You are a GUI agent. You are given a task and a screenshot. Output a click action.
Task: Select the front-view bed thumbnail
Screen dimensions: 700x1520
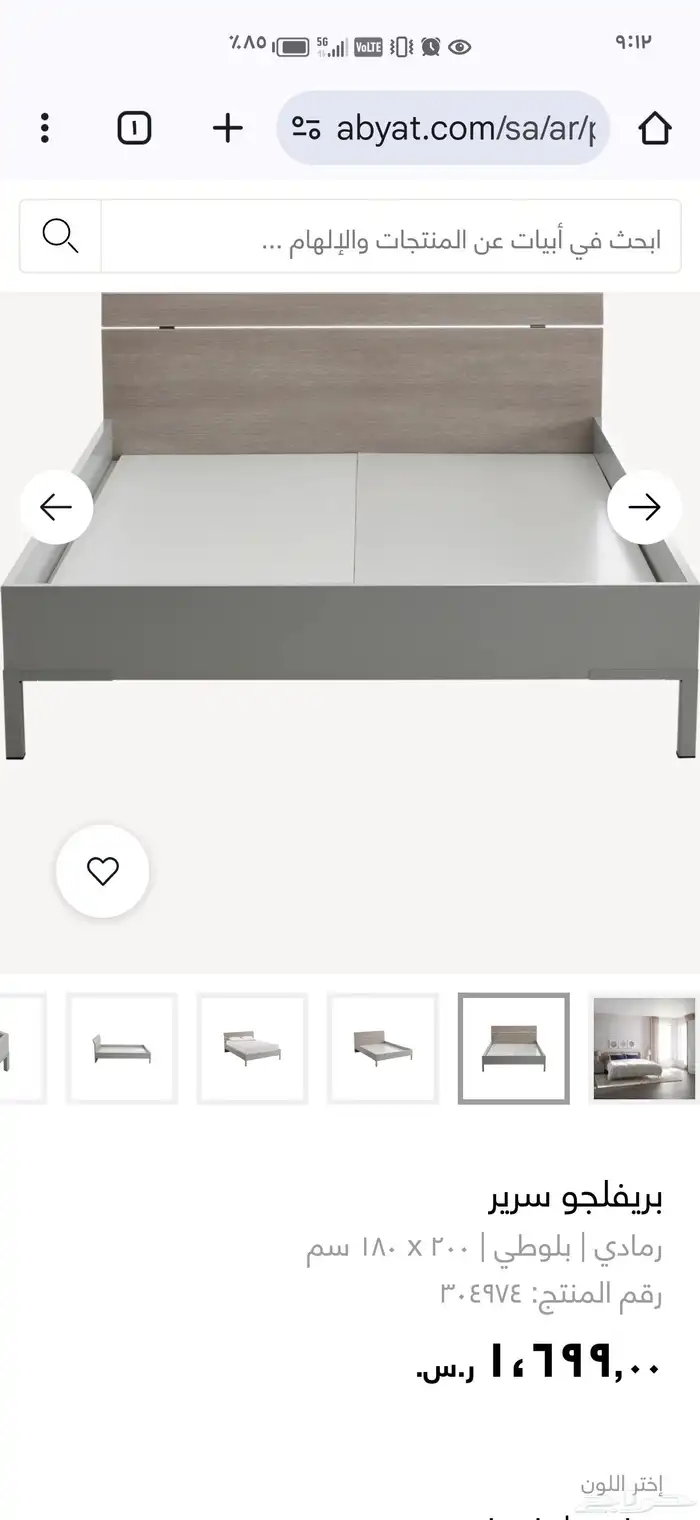pos(513,1048)
